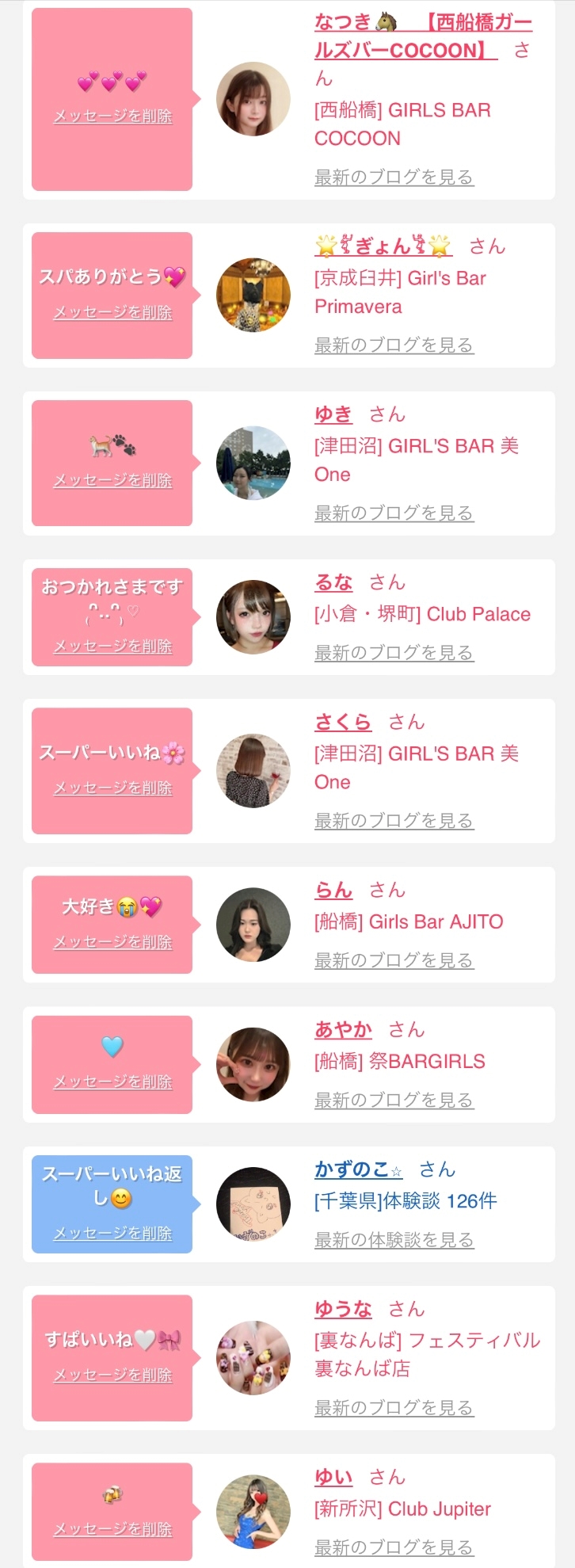Delete the スーパーいいね返し message
575x1568 pixels.
(112, 1233)
